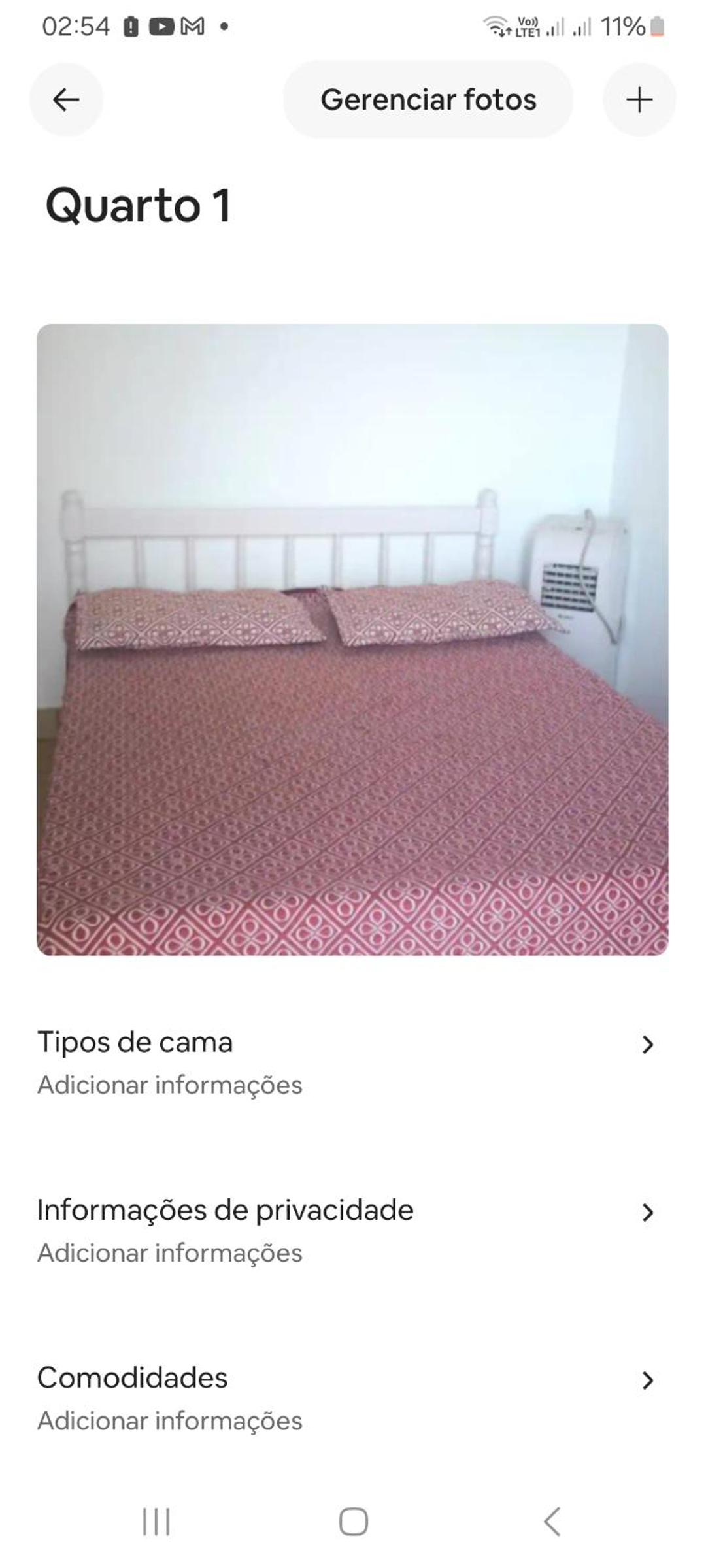Open recent apps from navigation bar
This screenshot has width=706, height=1568.
tap(156, 1521)
